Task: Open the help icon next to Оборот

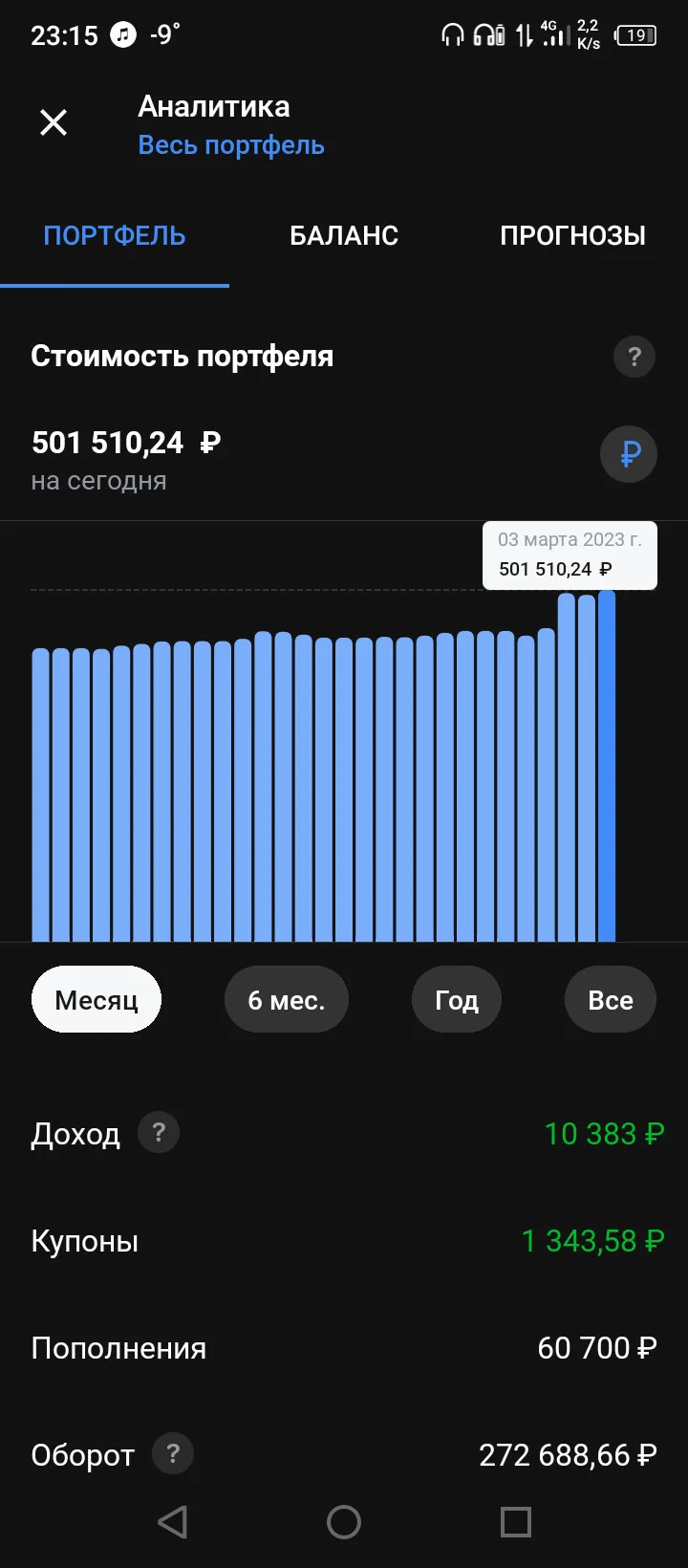Action: click(173, 1454)
